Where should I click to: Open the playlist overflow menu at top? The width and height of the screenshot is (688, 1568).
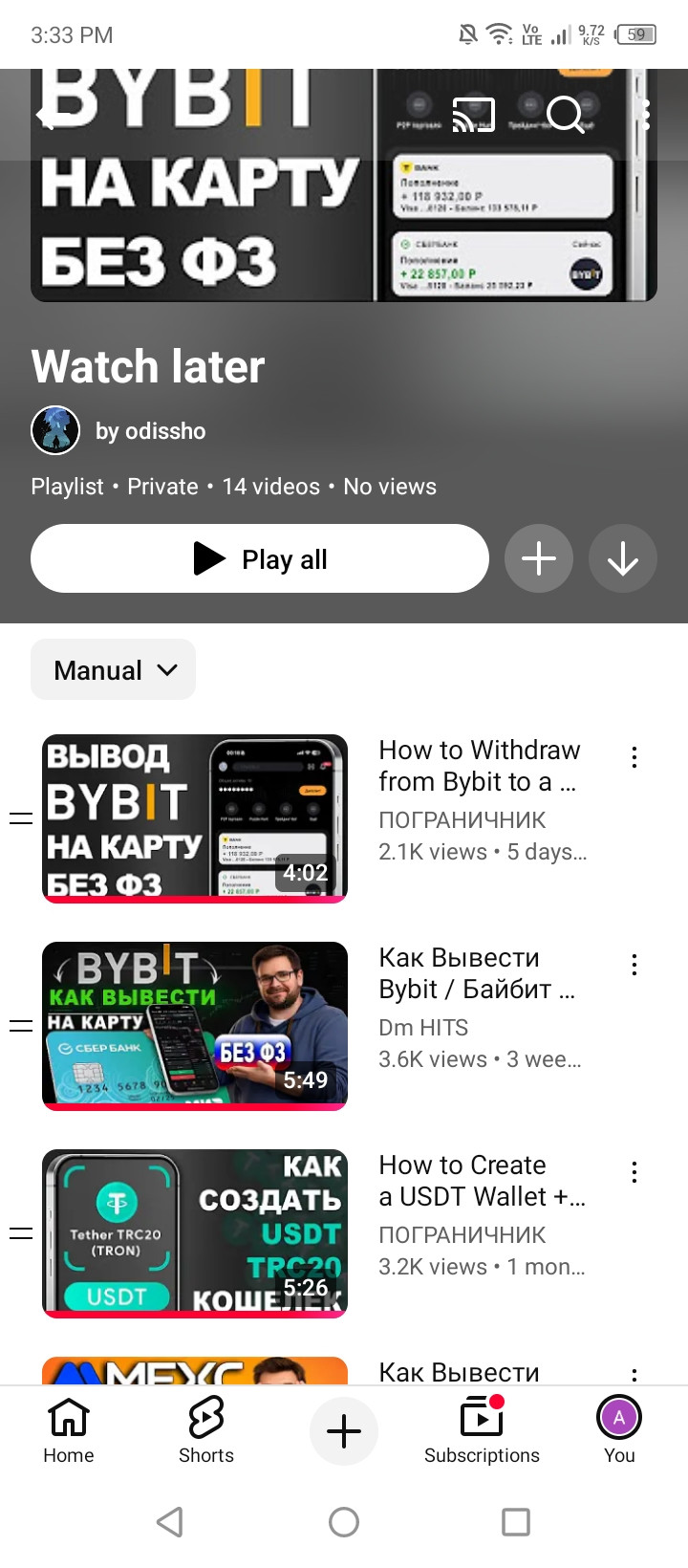coord(647,116)
